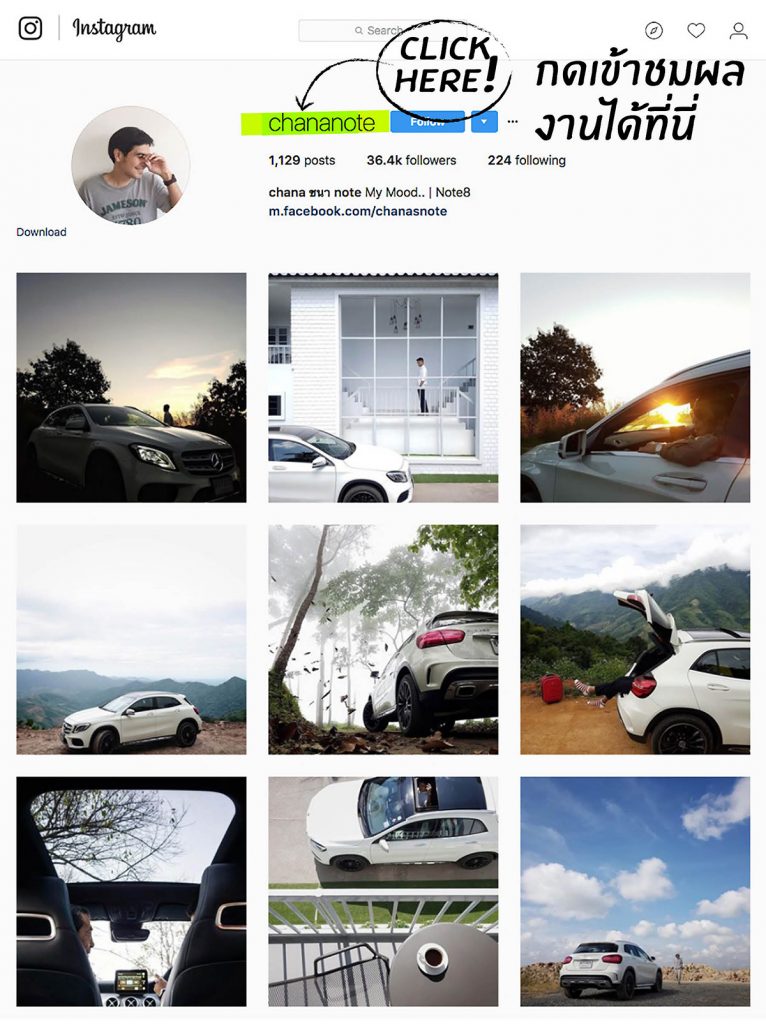Viewport: 766px width, 1024px height.
Task: View the 224 following list
Action: click(526, 160)
